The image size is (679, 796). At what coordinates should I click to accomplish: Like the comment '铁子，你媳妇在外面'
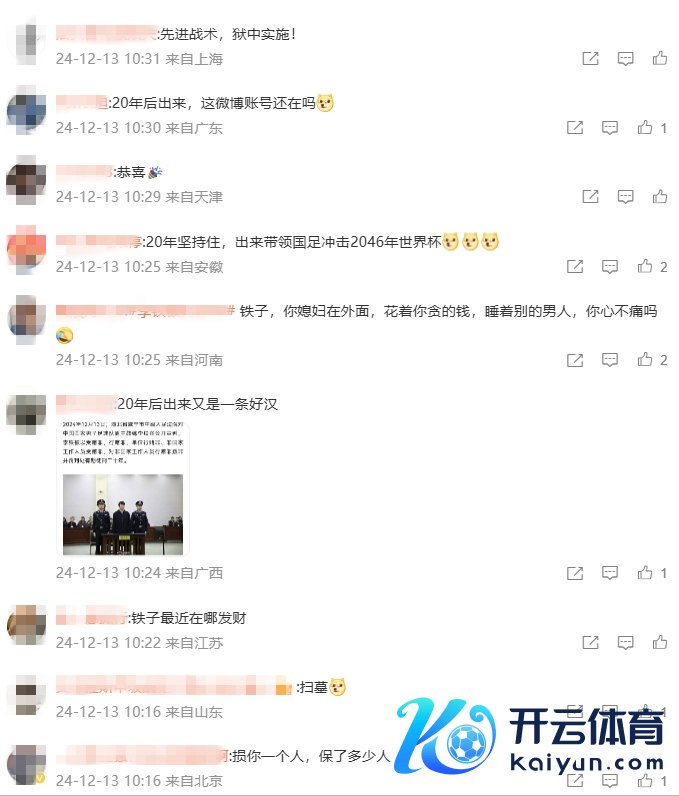[x=645, y=359]
